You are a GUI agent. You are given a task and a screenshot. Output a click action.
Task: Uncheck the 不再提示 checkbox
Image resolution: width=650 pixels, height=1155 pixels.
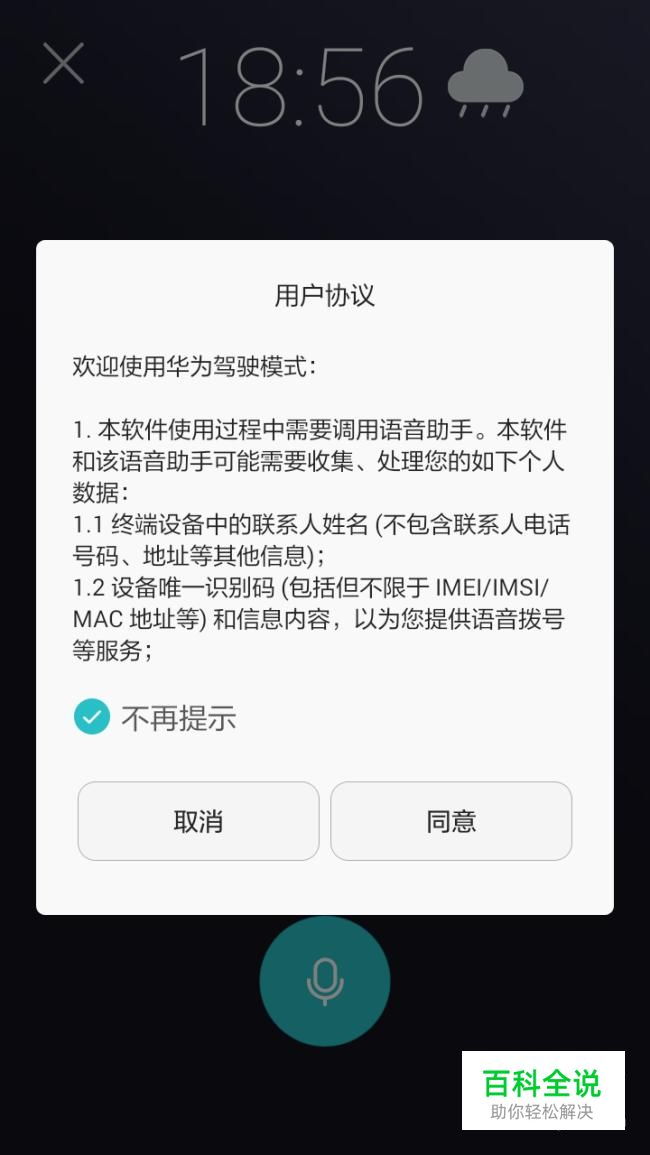92,717
